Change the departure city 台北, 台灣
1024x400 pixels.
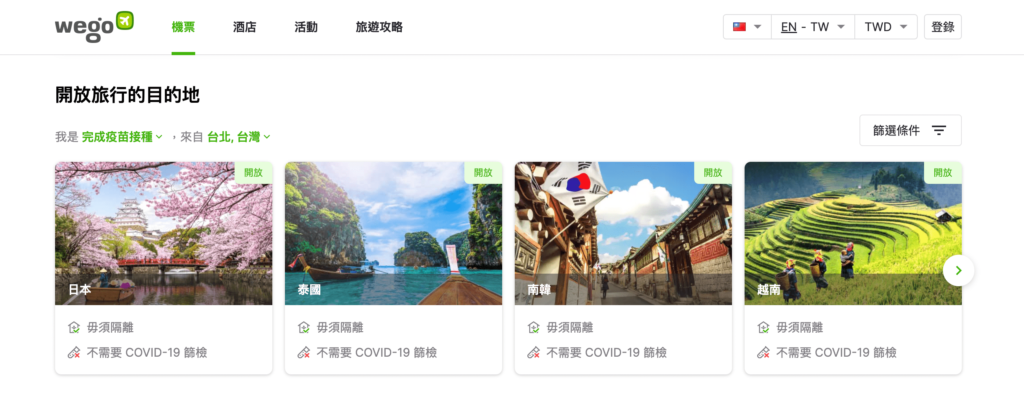238,136
